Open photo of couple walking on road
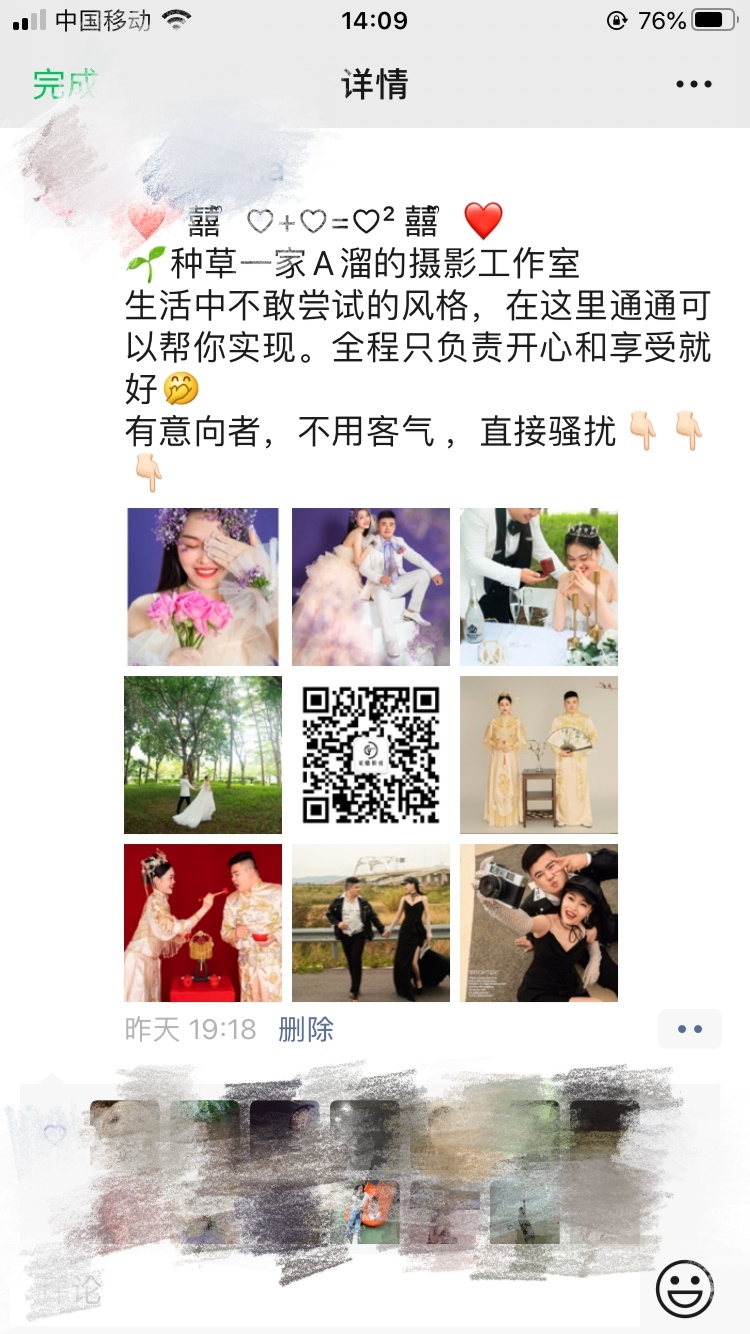The width and height of the screenshot is (750, 1334). [x=371, y=923]
